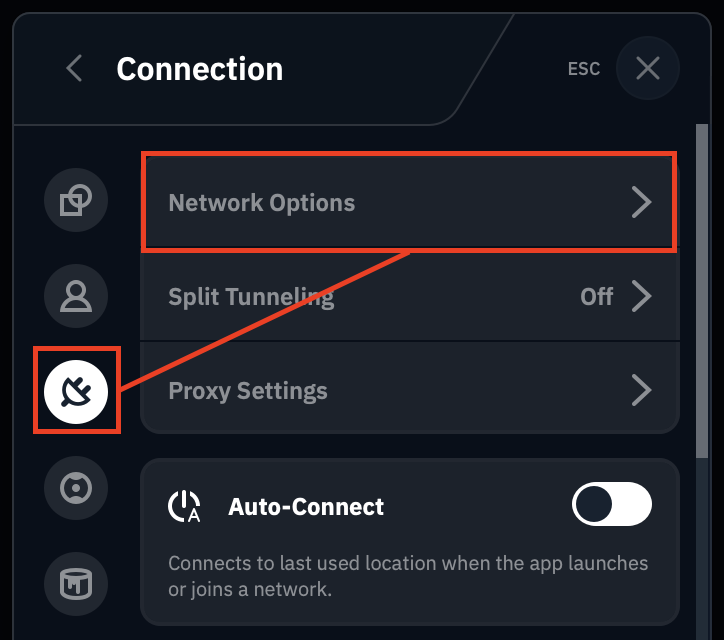Toggle the Auto-Connect switch
The width and height of the screenshot is (724, 640).
pyautogui.click(x=611, y=506)
